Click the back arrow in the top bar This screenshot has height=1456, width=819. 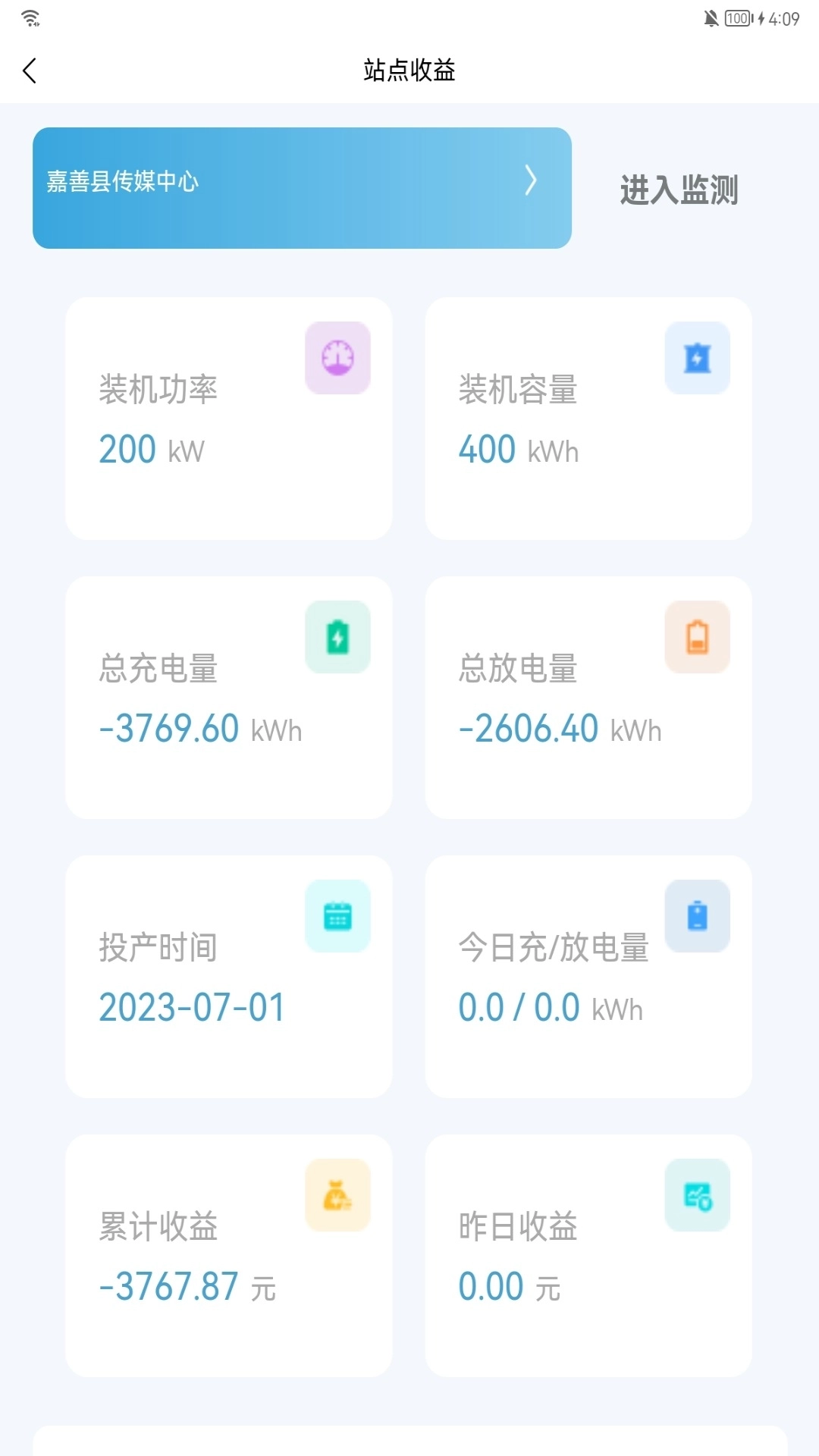point(29,69)
